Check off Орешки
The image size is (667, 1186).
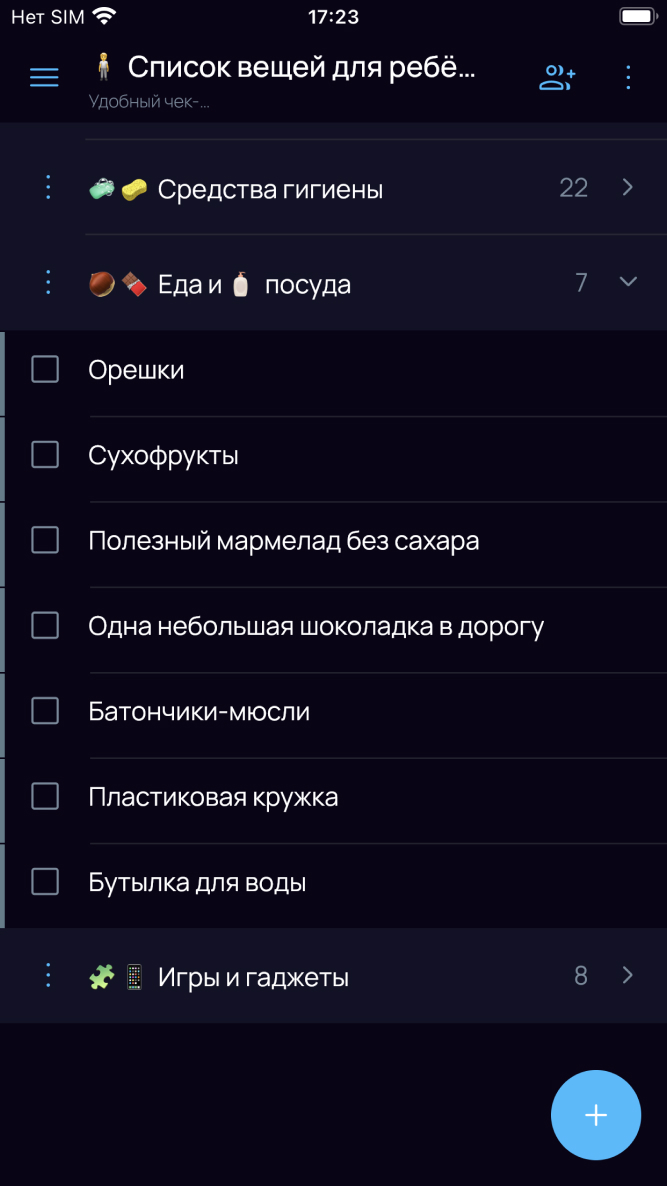[45, 370]
